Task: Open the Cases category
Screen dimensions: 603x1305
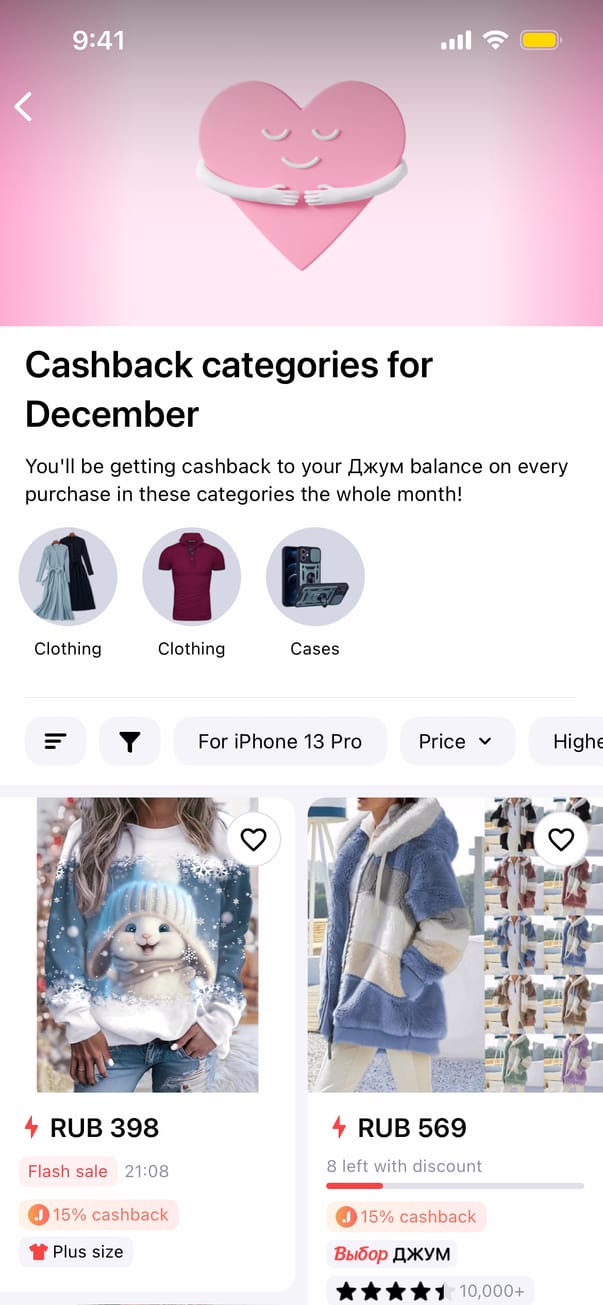Action: [x=315, y=576]
